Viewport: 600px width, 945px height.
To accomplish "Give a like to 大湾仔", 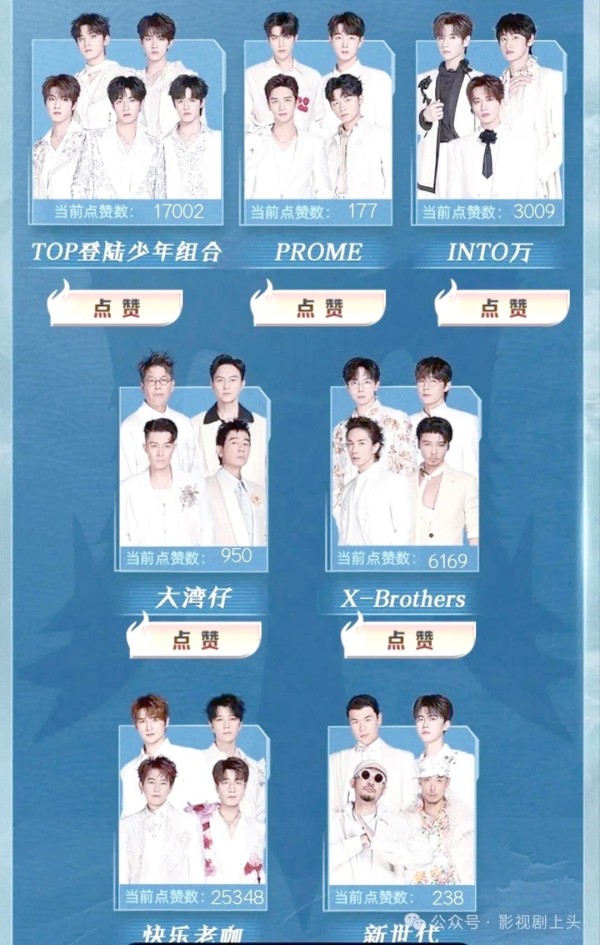I will pos(194,640).
